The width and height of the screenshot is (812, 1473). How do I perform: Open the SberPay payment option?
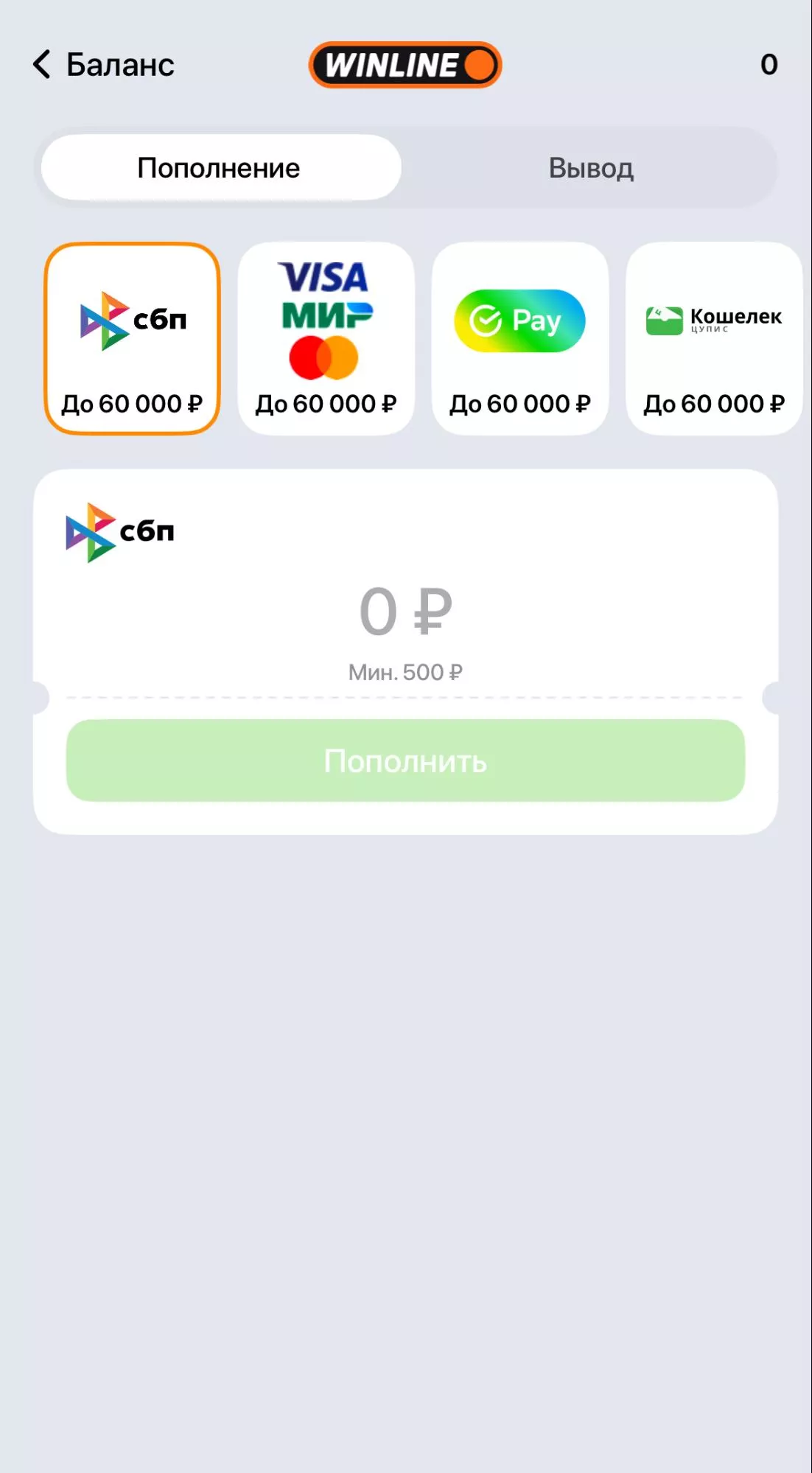point(519,319)
